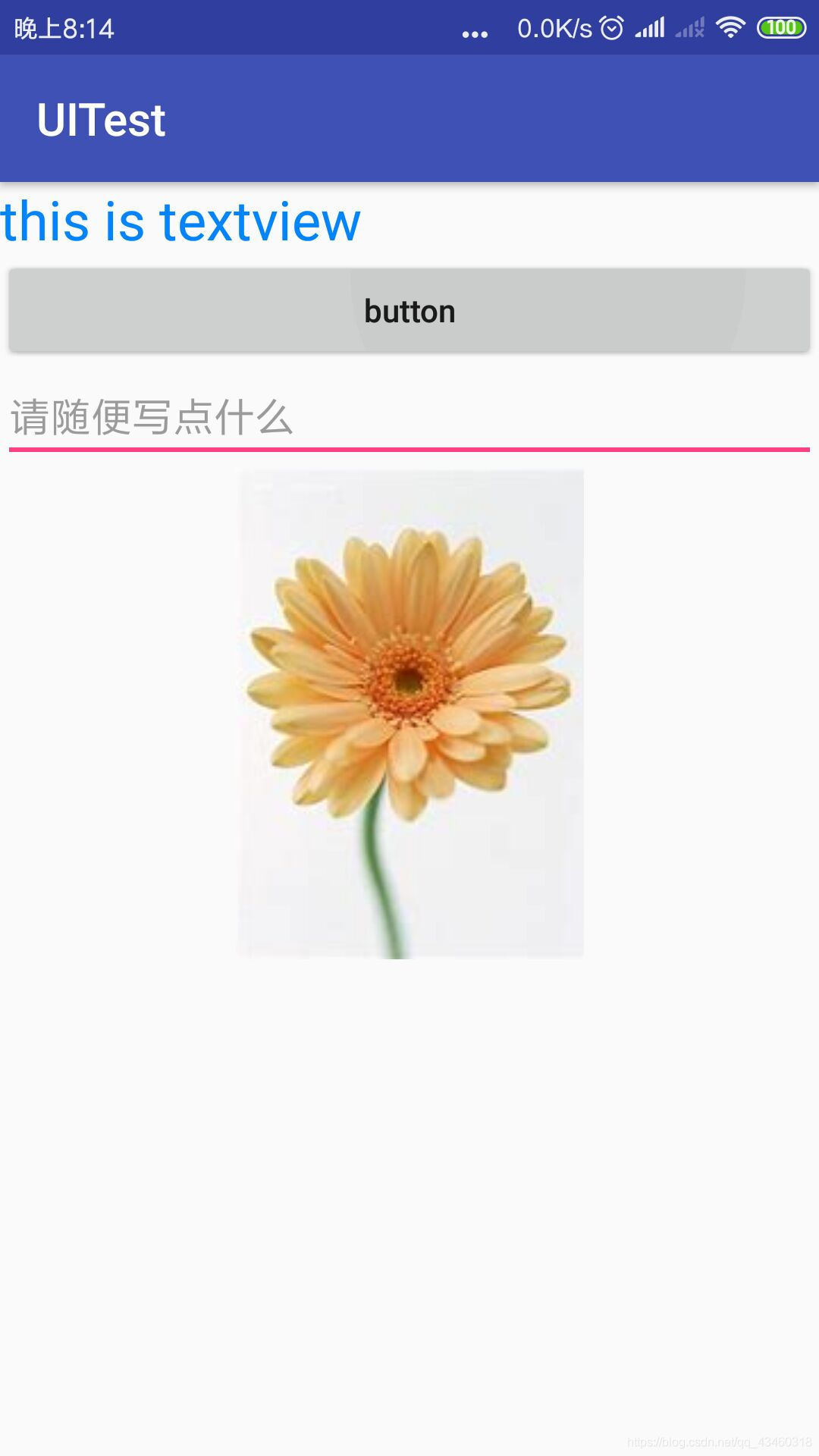Tap the gray "button" button
The image size is (819, 1456).
pyautogui.click(x=409, y=310)
